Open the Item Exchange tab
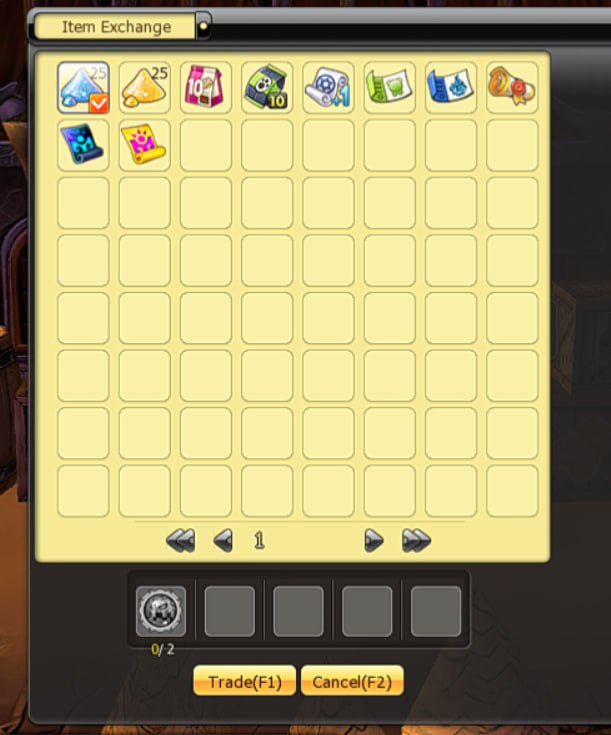The image size is (611, 735). click(x=116, y=27)
